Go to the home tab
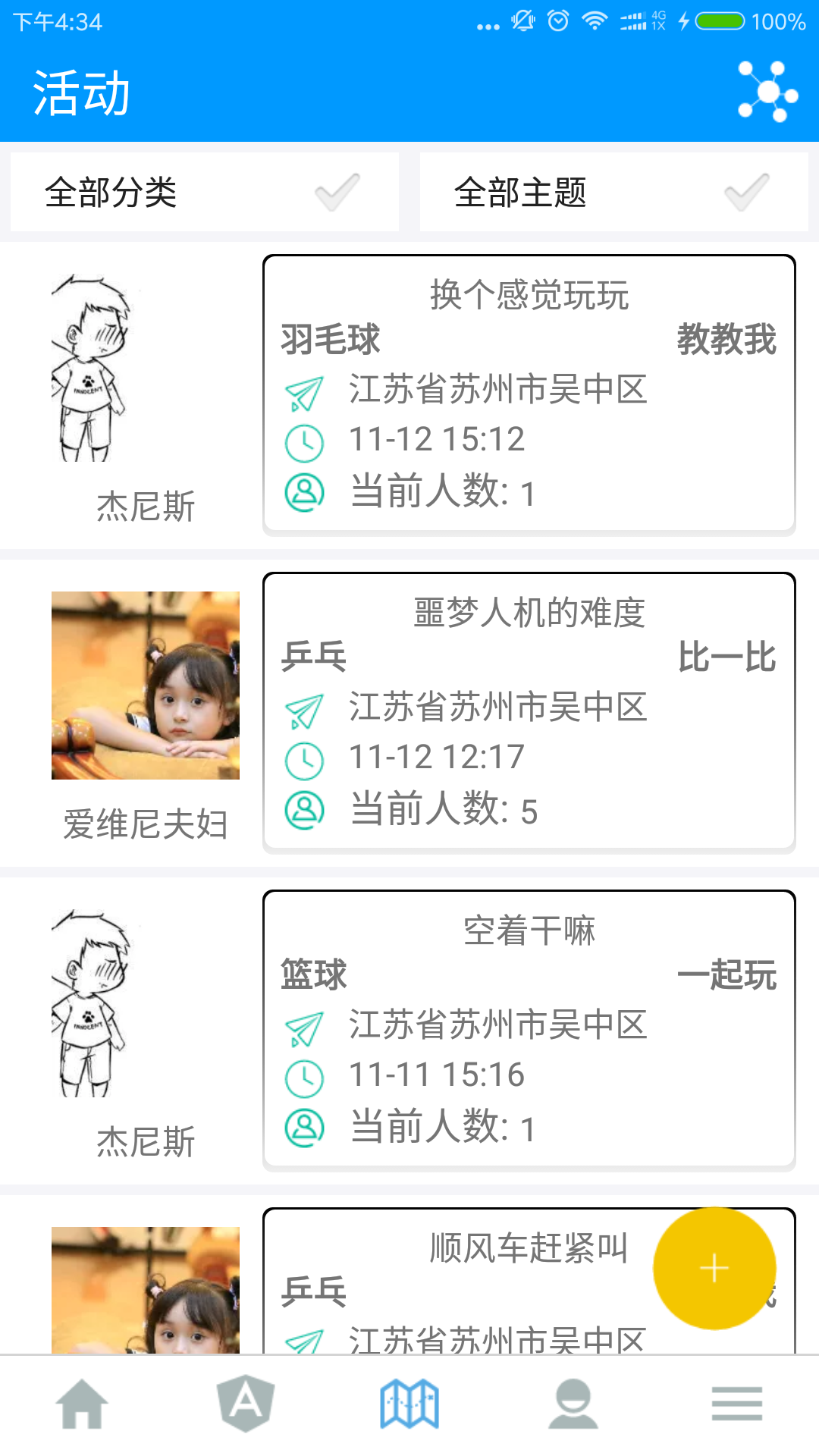The image size is (819, 1456). [82, 1404]
